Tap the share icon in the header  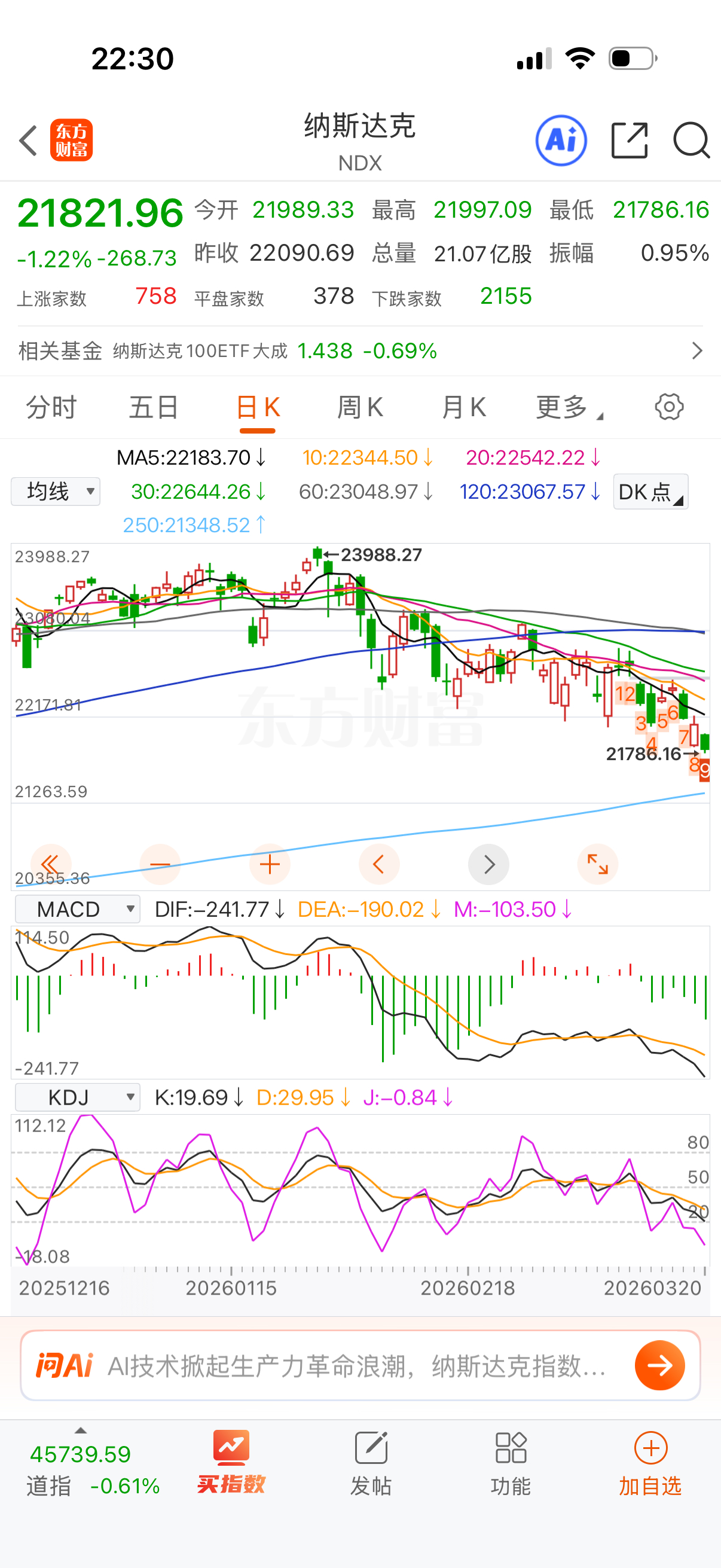point(629,140)
